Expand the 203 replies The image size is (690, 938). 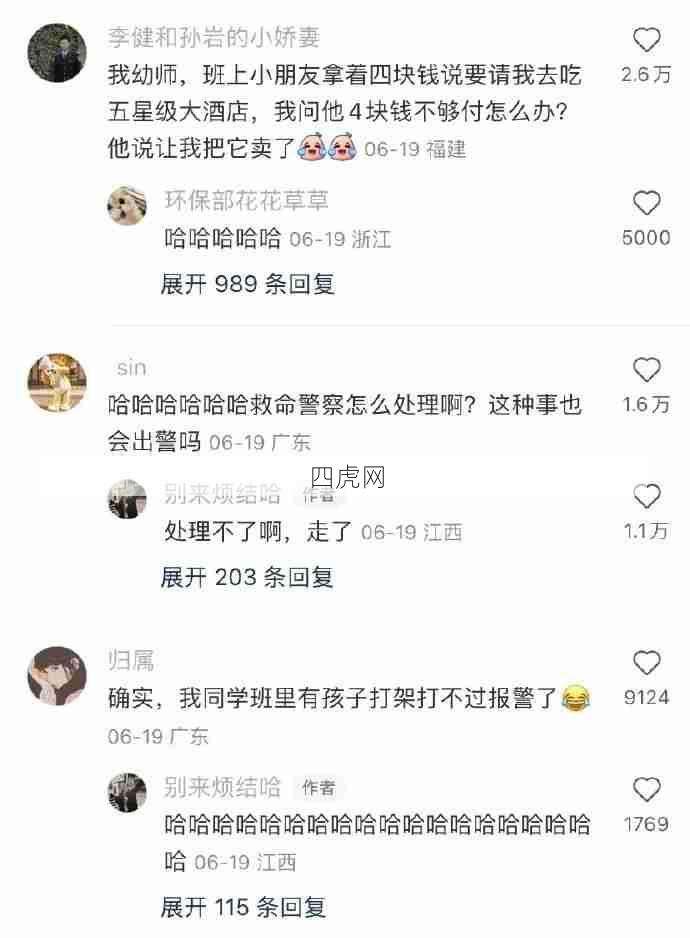pos(247,577)
